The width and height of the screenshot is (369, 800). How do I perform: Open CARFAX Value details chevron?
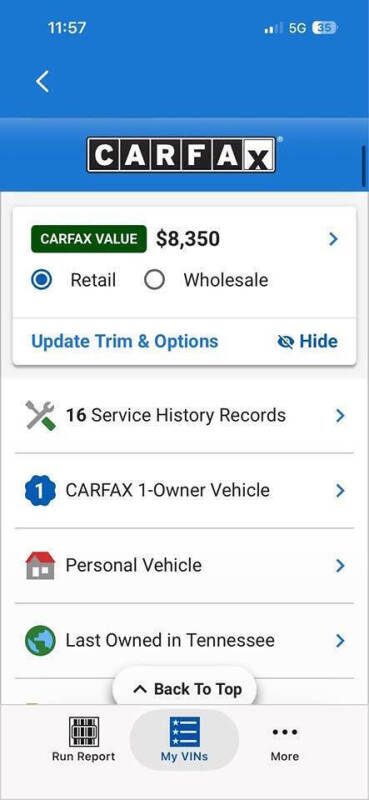333,239
